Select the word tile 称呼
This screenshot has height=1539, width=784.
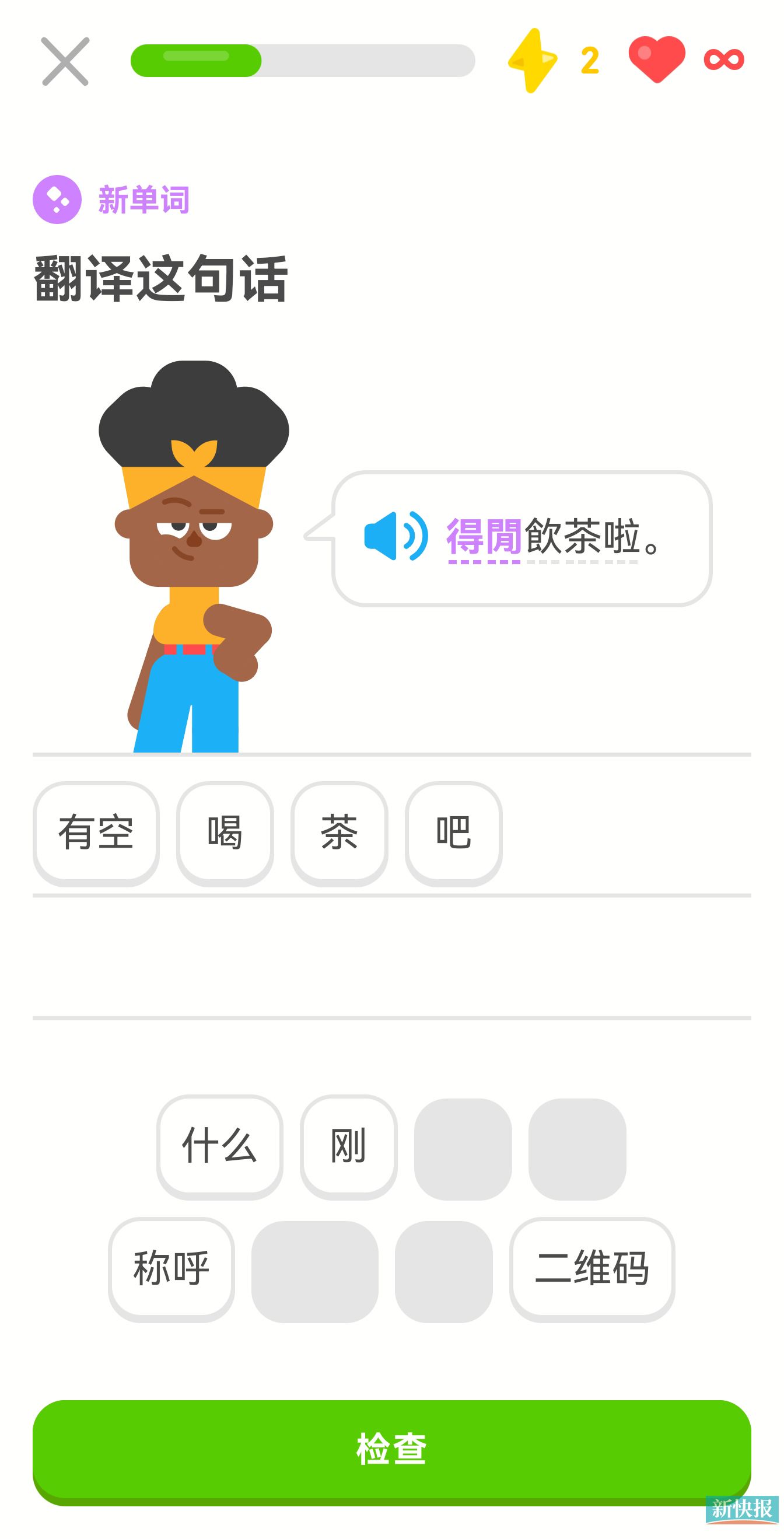point(171,1269)
